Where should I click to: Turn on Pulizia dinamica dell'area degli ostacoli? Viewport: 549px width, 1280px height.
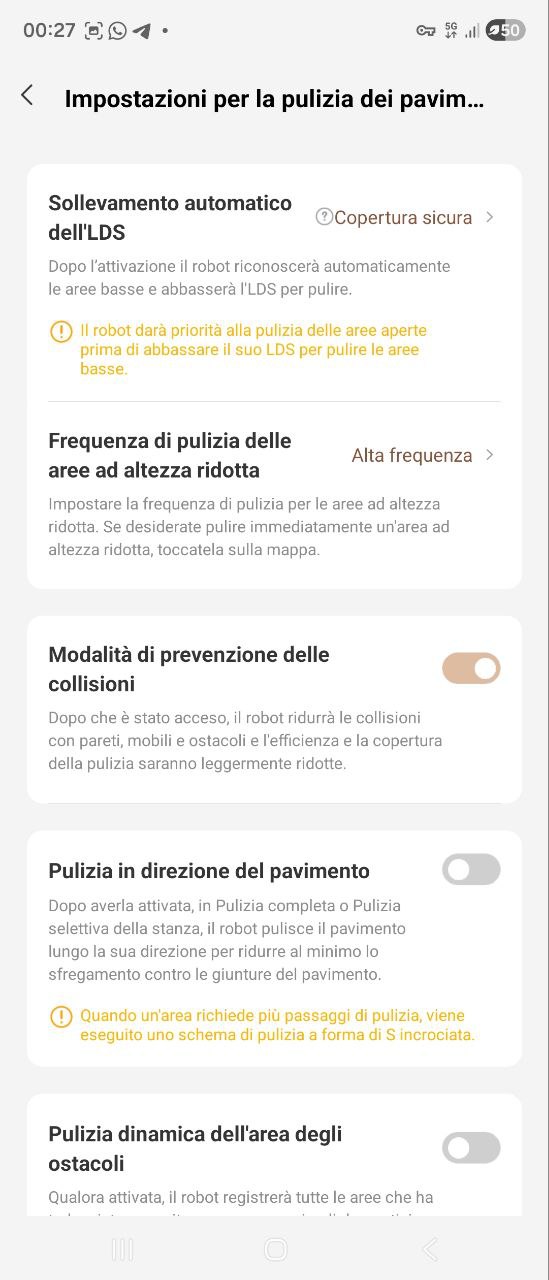(x=471, y=1148)
